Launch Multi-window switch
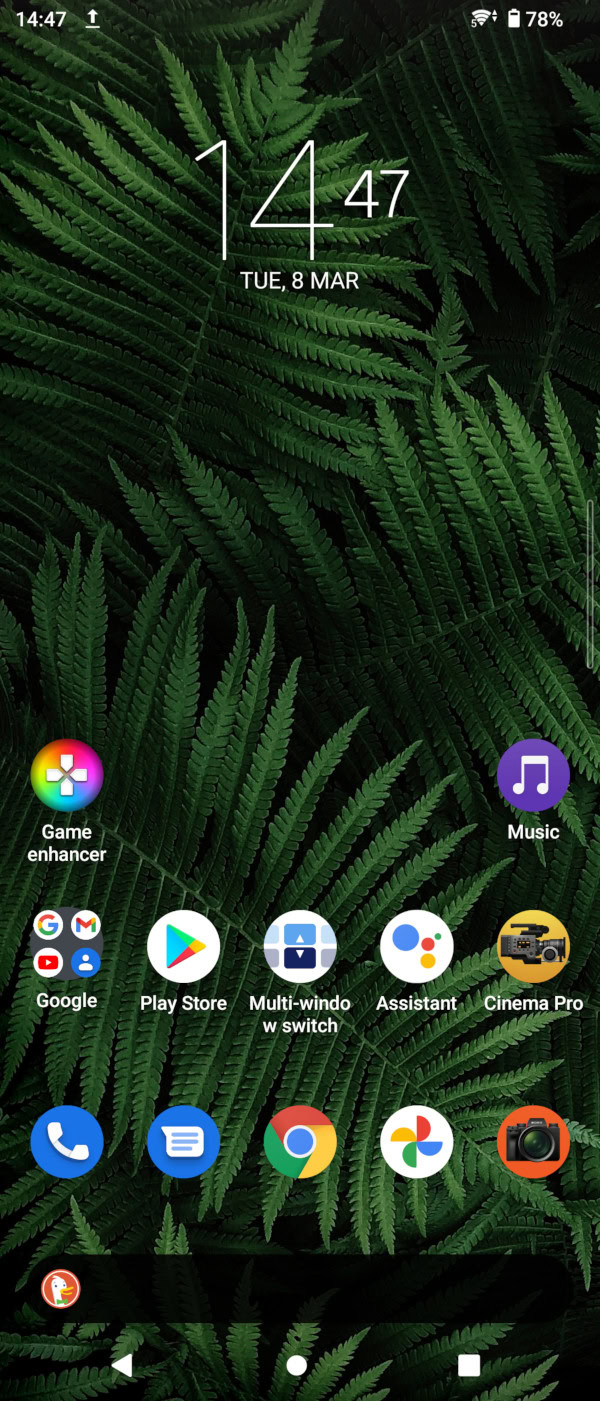The image size is (600, 1401). (300, 946)
